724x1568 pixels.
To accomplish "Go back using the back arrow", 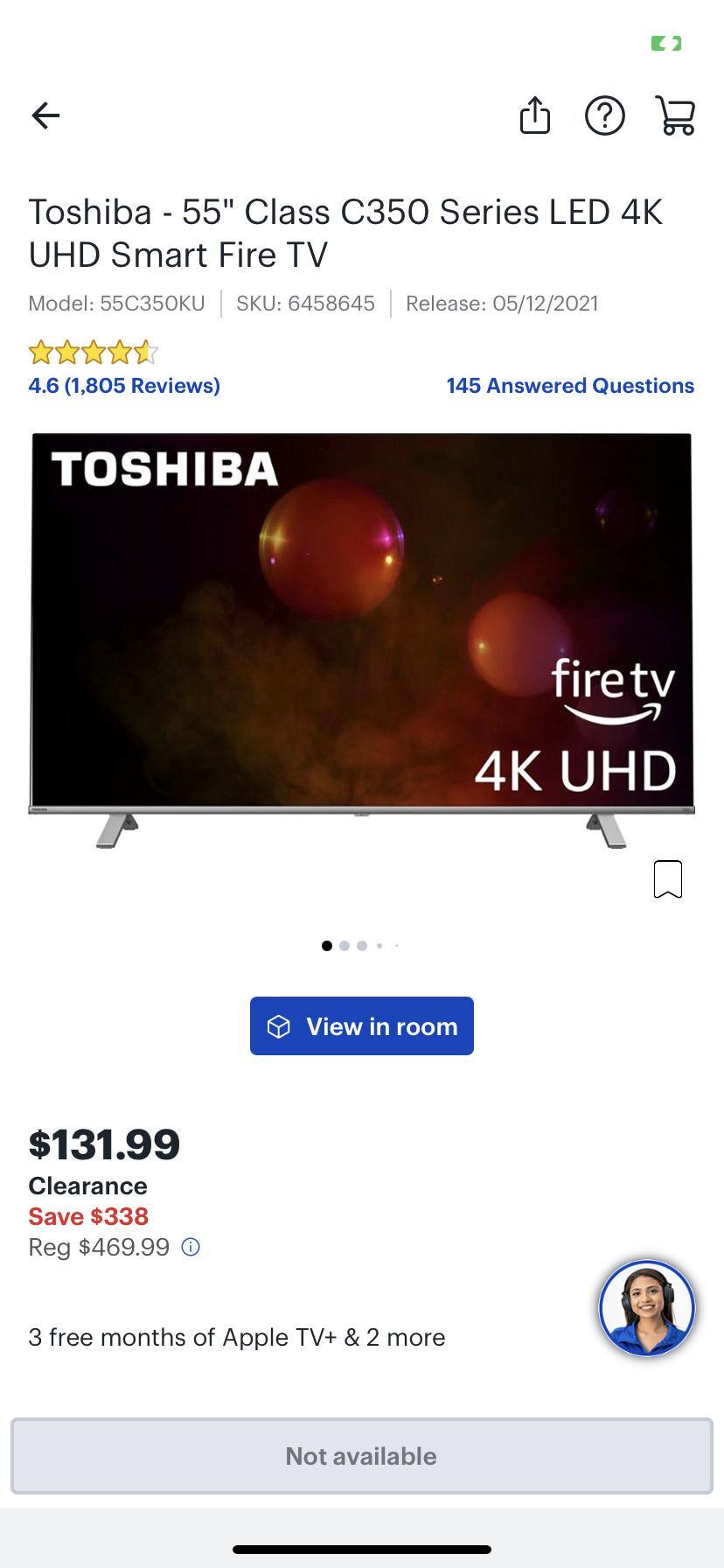I will (45, 115).
